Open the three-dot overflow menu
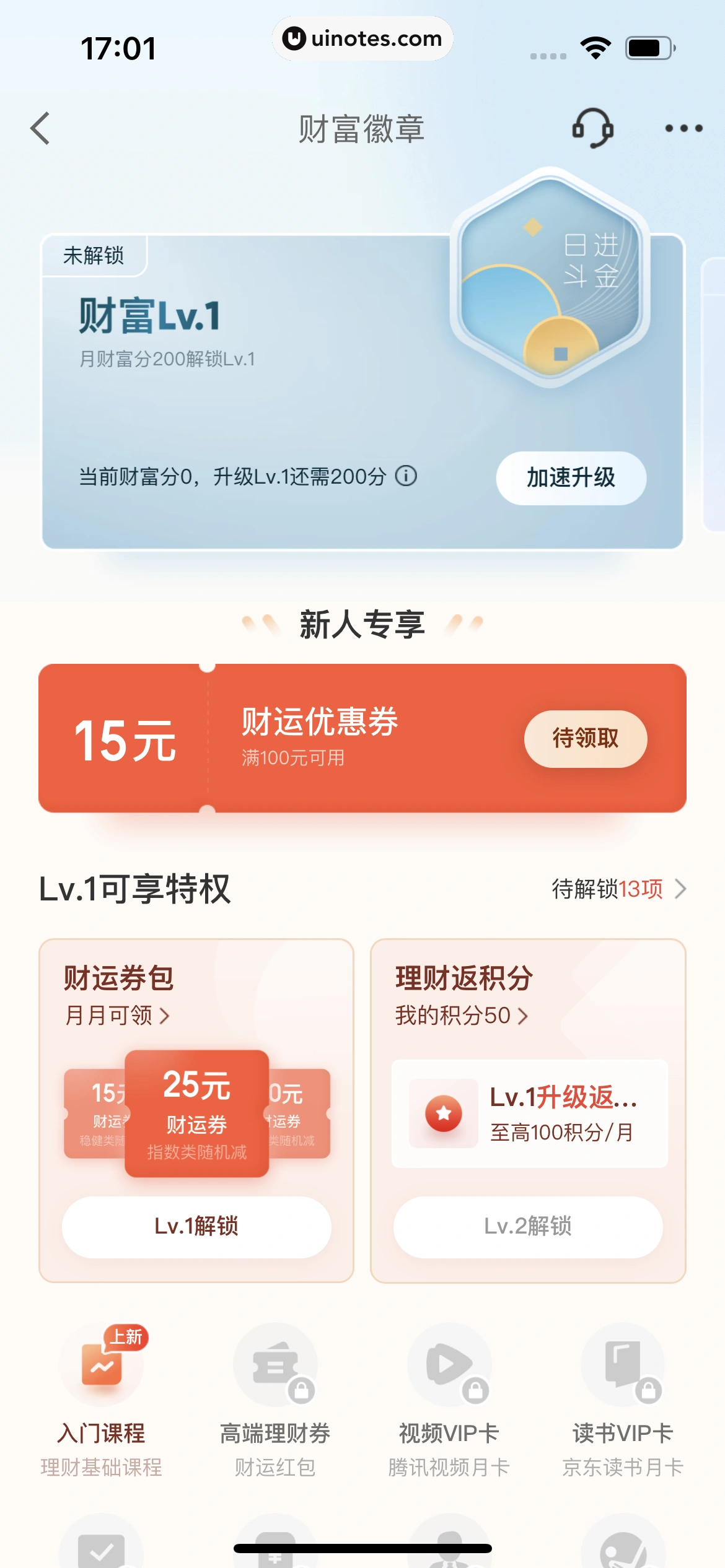The width and height of the screenshot is (725, 1568). 683,129
